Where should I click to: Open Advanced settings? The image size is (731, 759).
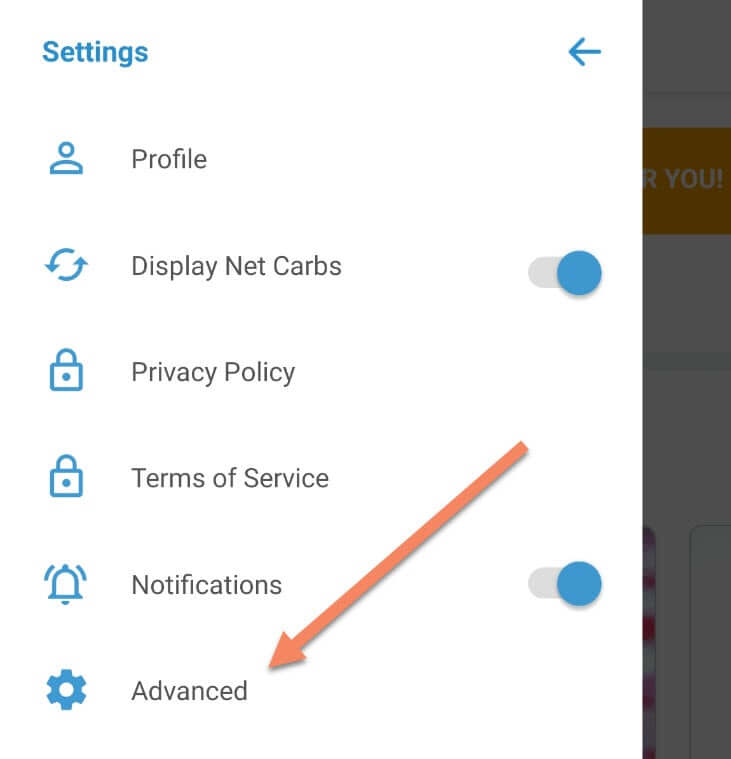tap(189, 691)
